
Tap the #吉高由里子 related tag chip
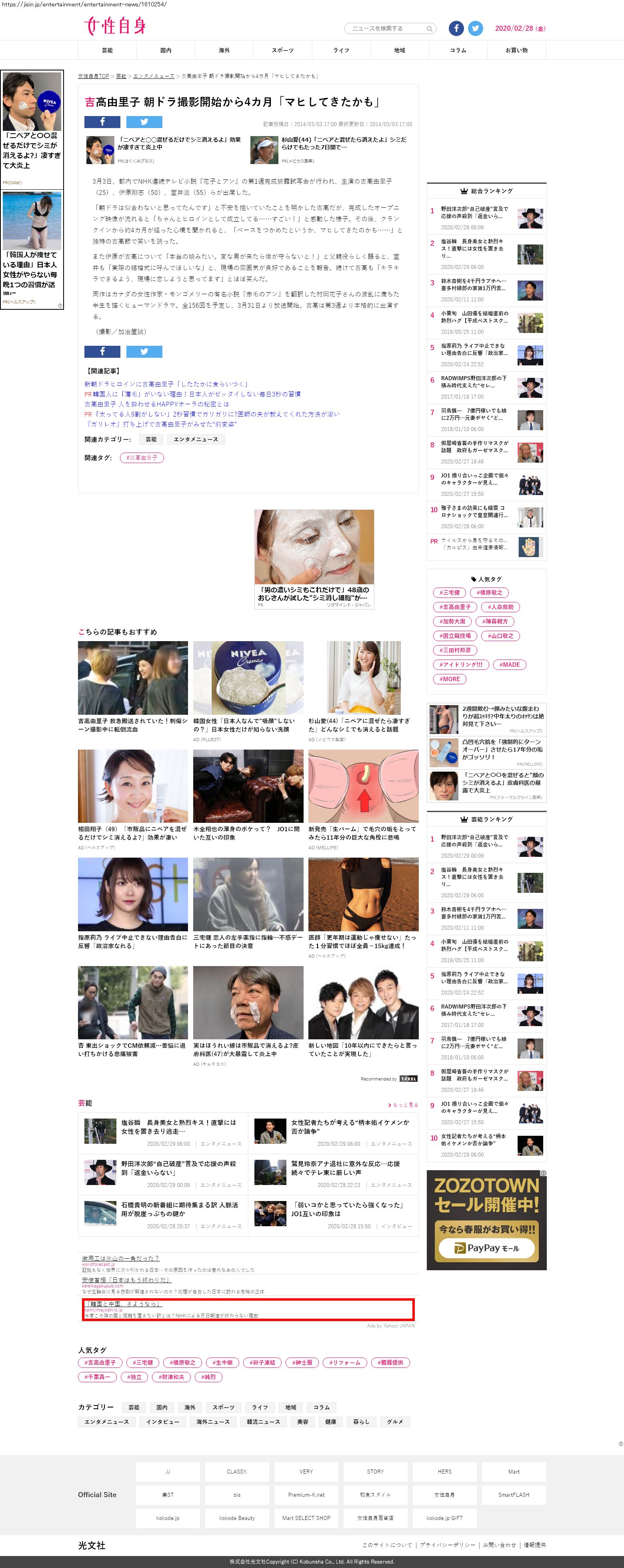pos(142,458)
